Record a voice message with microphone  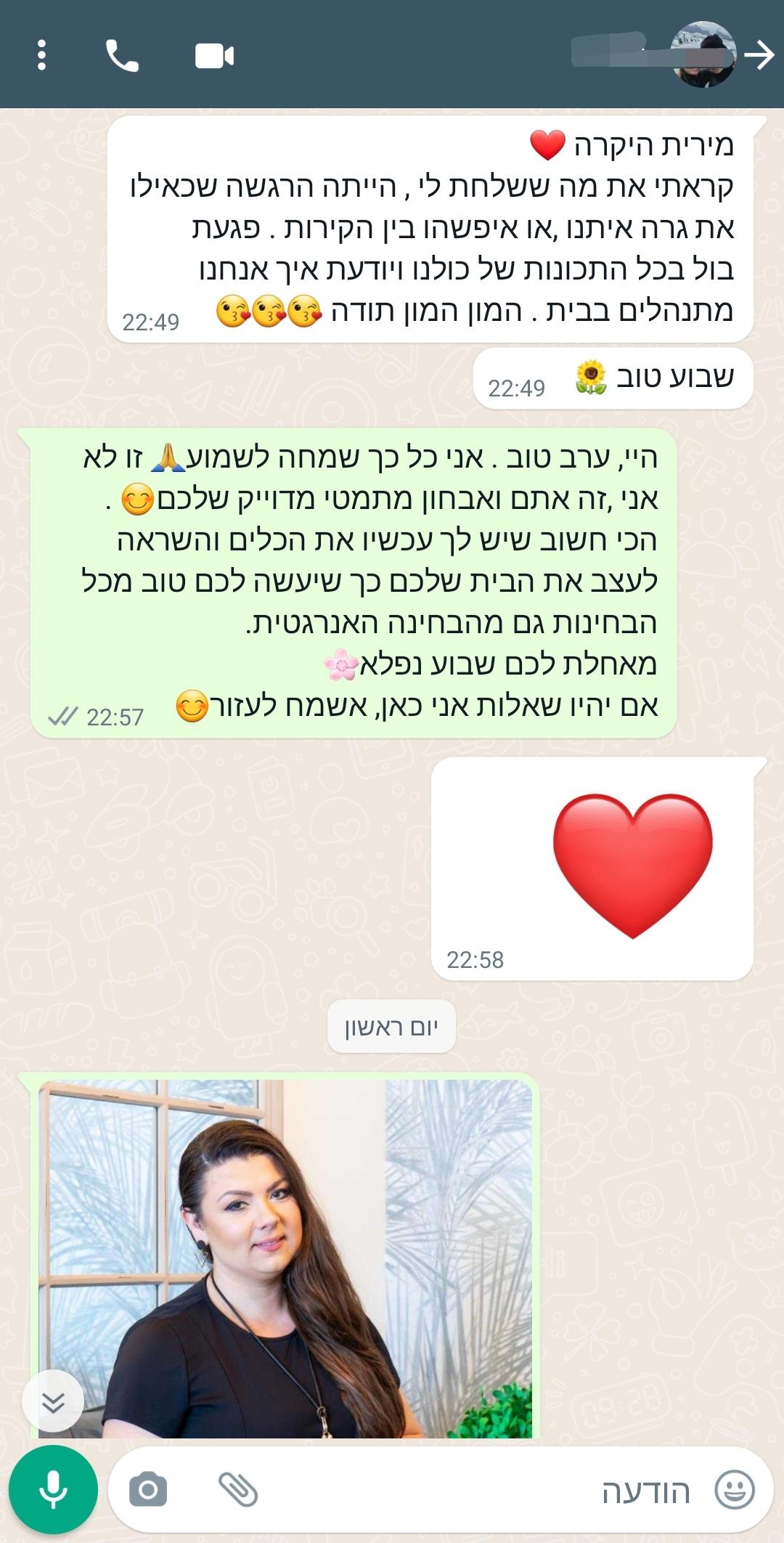53,1489
